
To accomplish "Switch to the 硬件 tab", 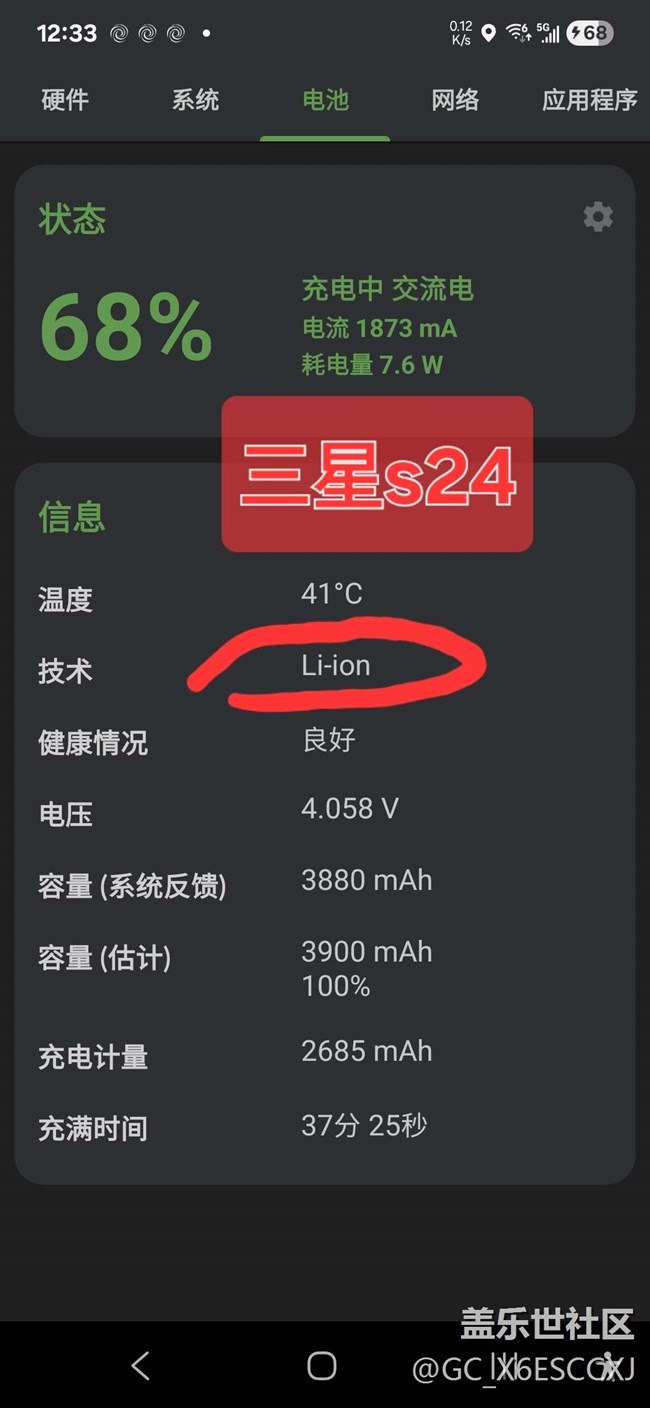I will (65, 100).
